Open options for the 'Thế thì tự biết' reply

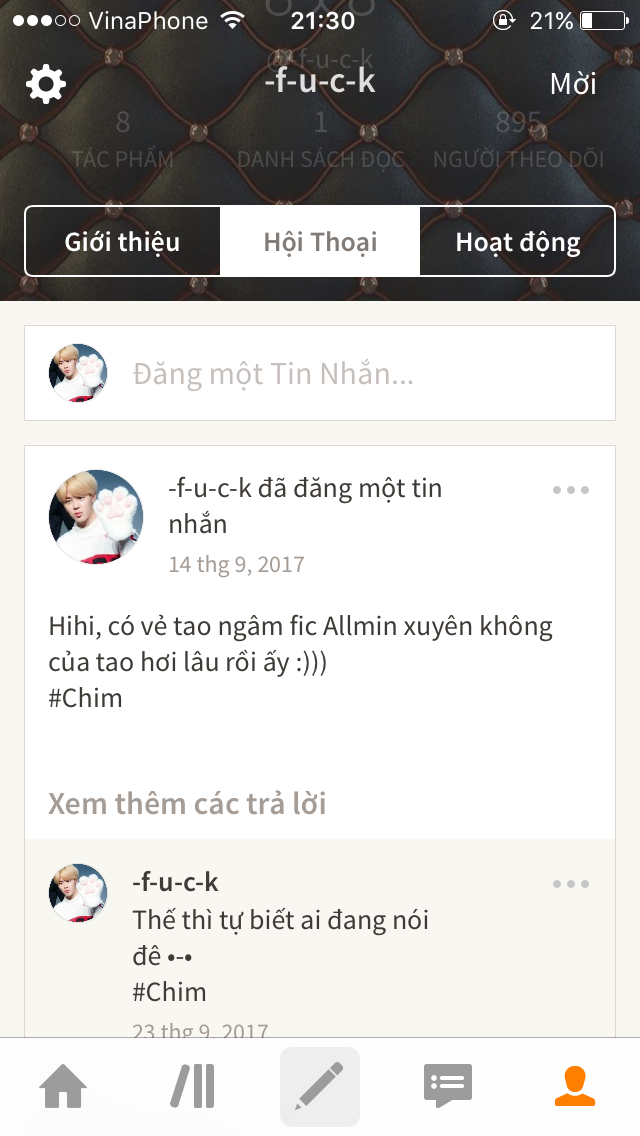point(571,884)
